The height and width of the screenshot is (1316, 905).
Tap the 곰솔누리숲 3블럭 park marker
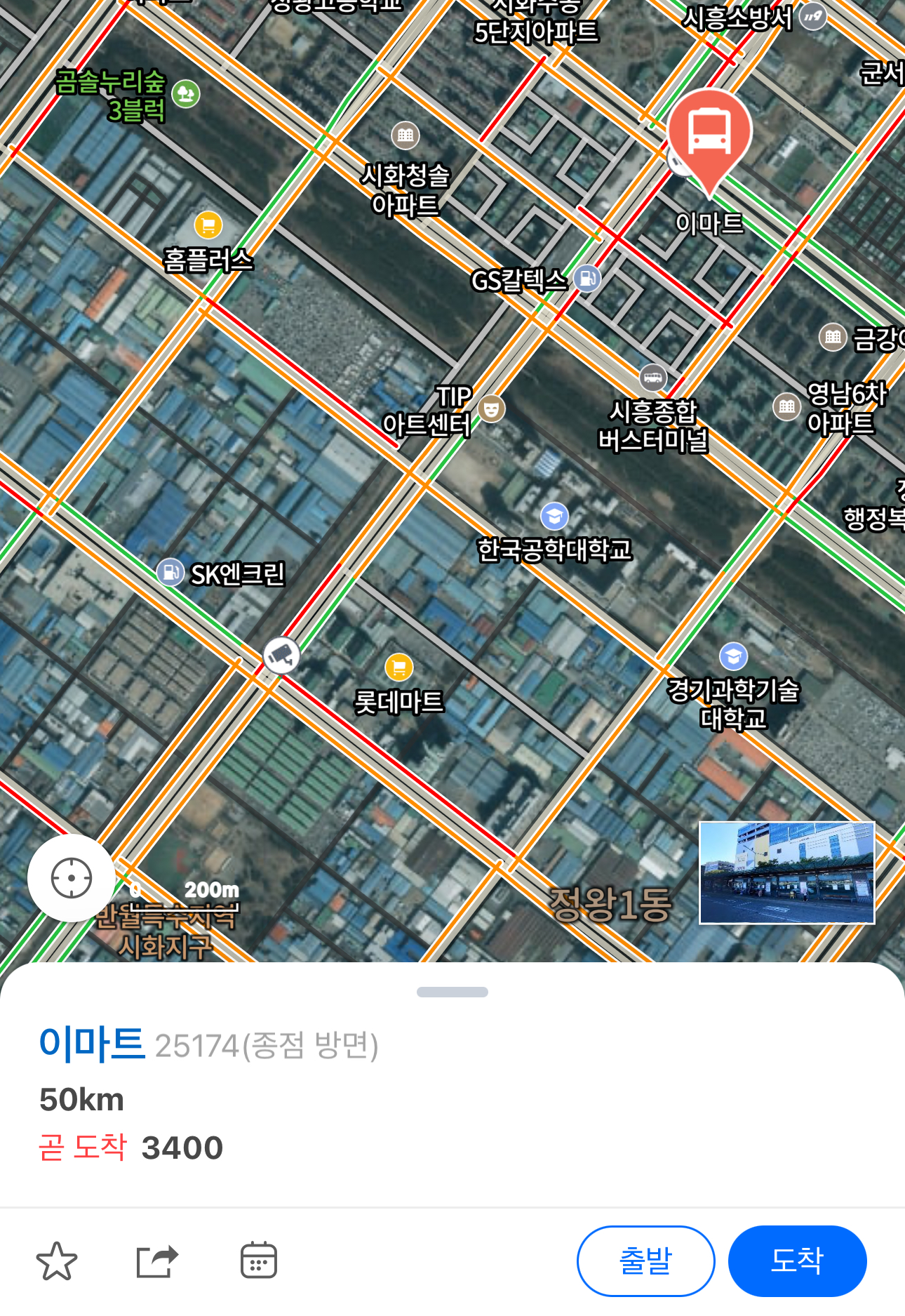tap(186, 93)
